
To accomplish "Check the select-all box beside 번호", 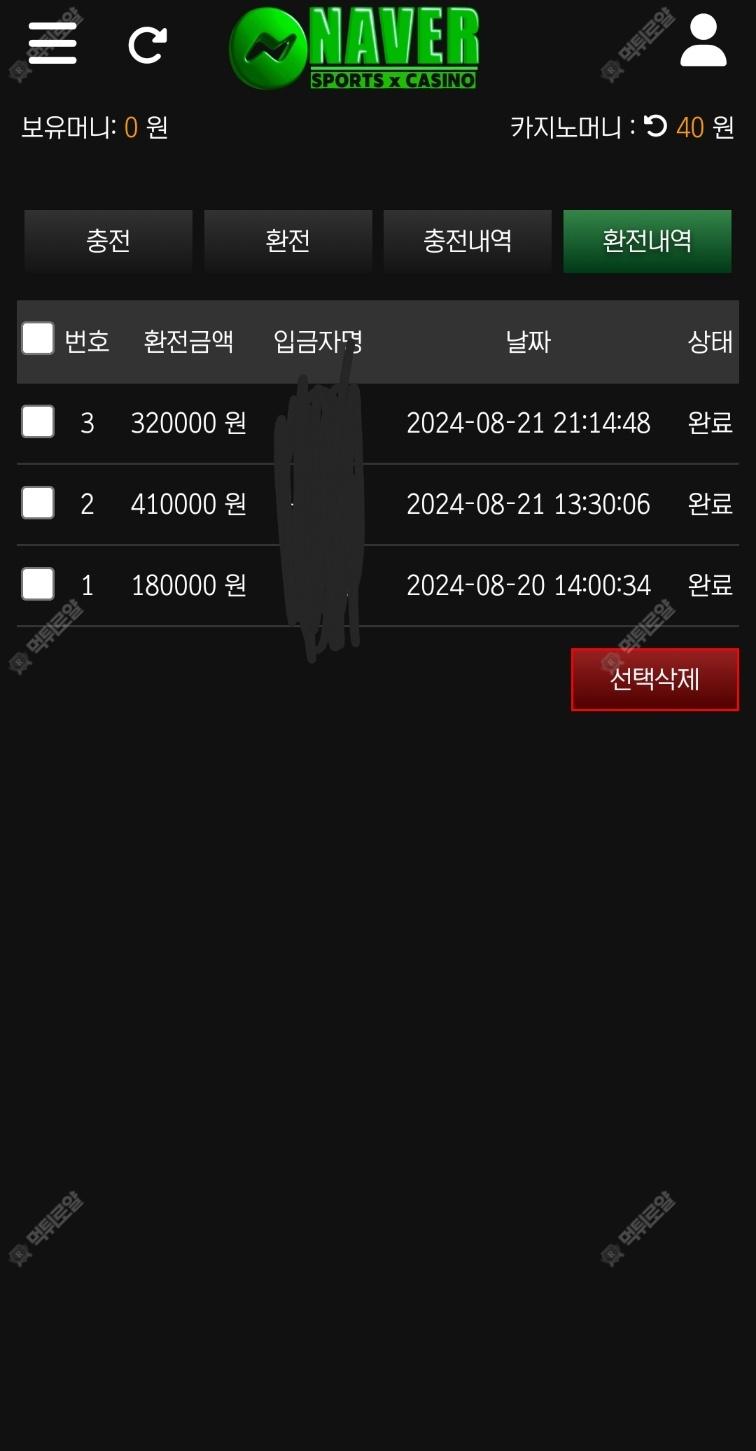I will tap(38, 339).
